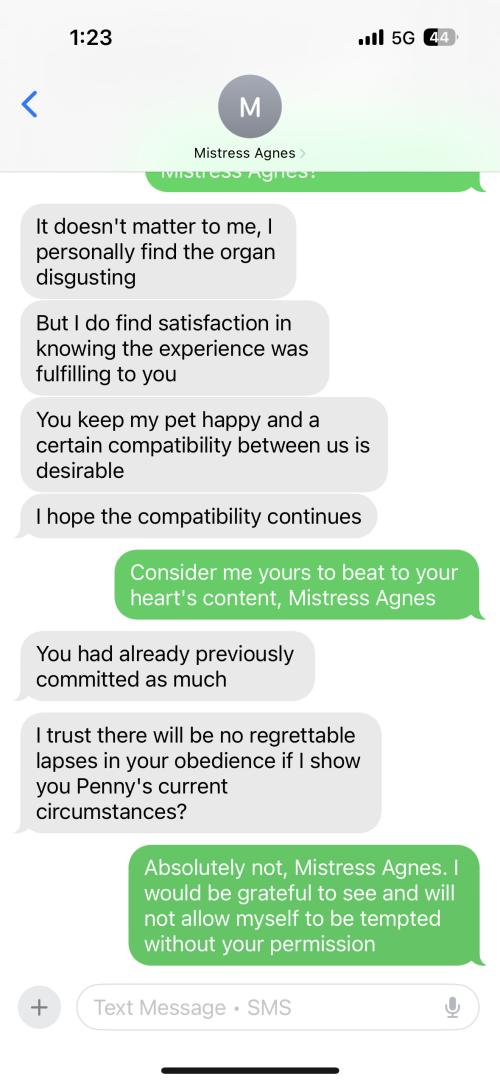Go back to the messages list

(x=29, y=104)
